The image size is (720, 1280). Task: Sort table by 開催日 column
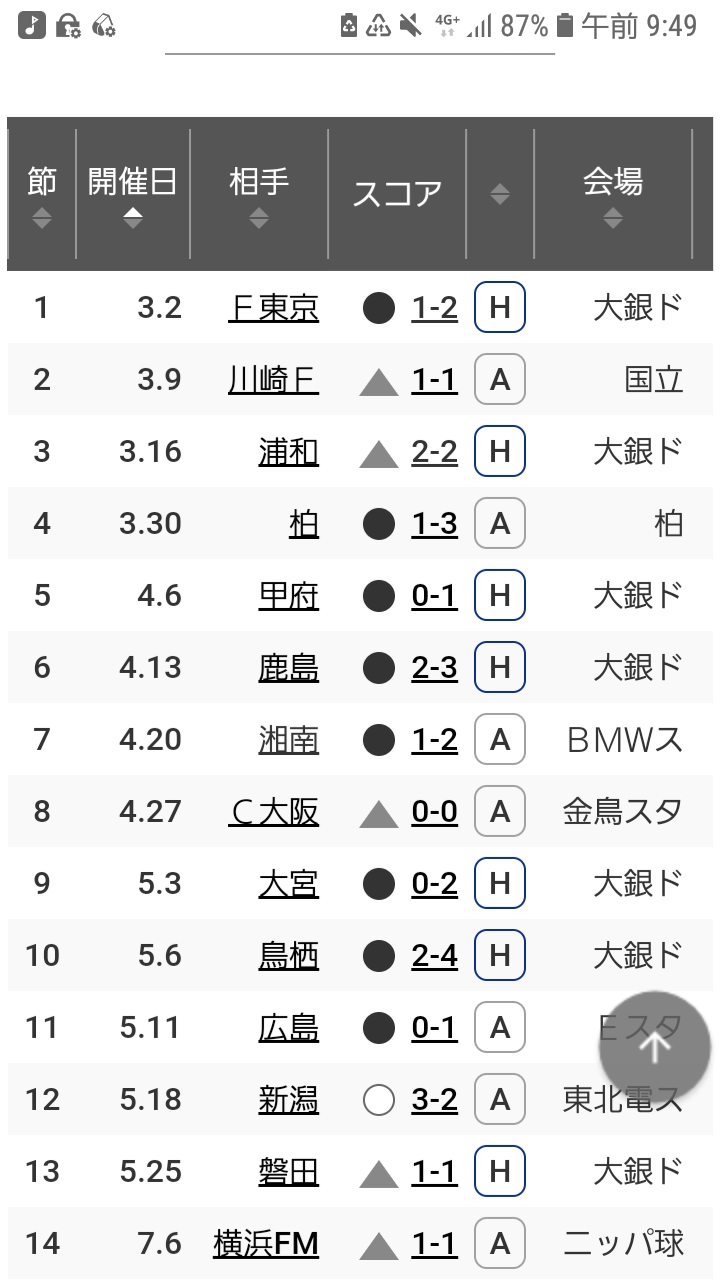(x=132, y=195)
